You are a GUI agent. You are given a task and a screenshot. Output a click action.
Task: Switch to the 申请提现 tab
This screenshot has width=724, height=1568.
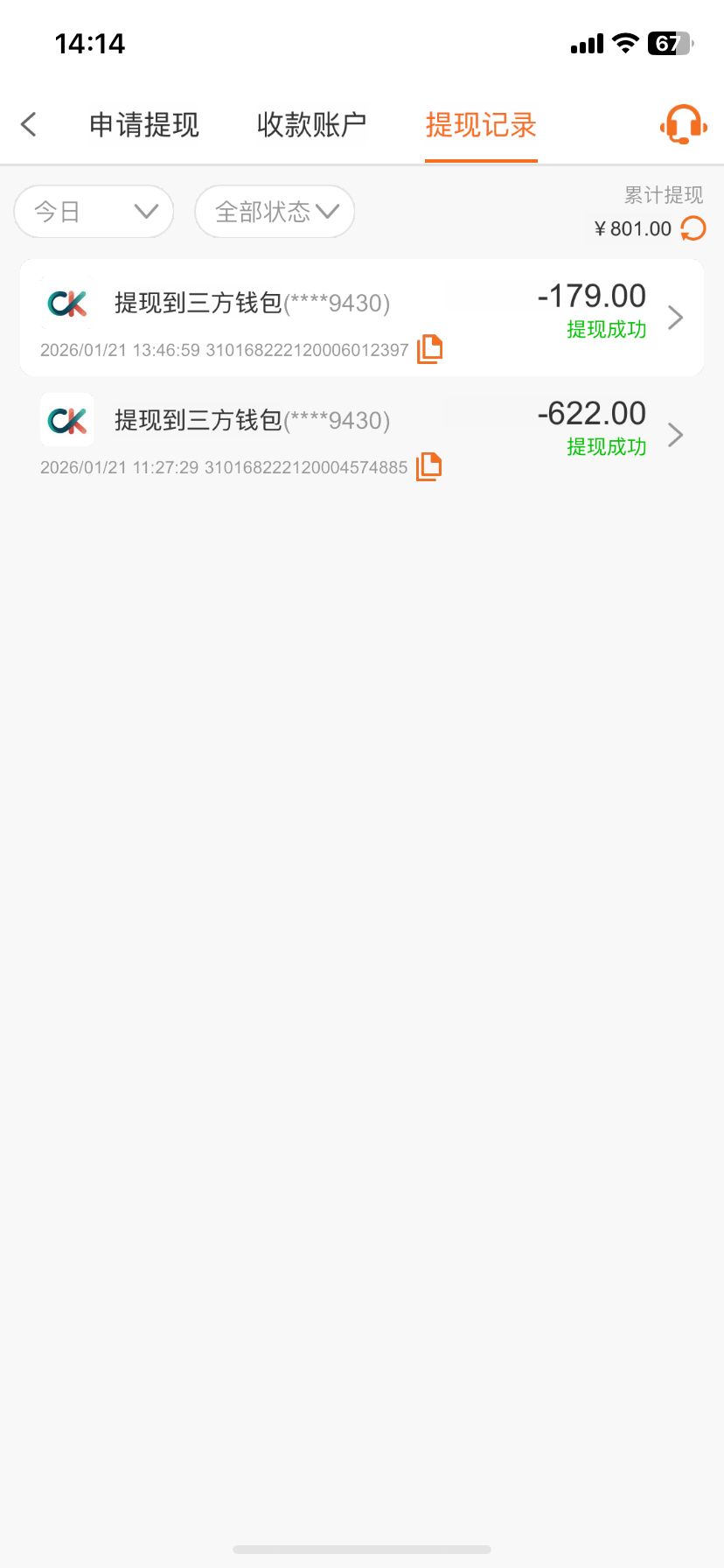point(144,125)
